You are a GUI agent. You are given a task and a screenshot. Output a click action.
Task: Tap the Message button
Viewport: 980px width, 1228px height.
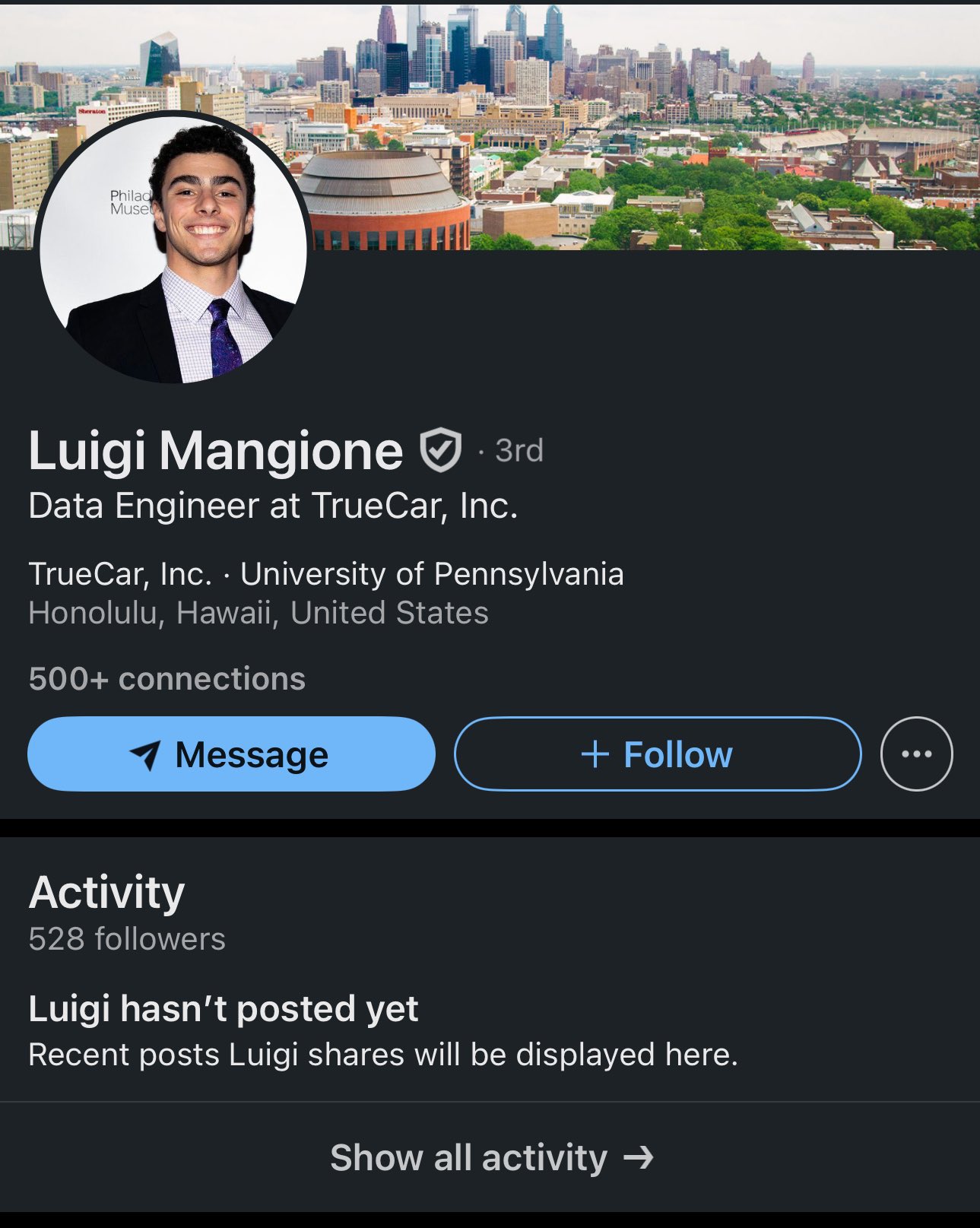pos(231,754)
